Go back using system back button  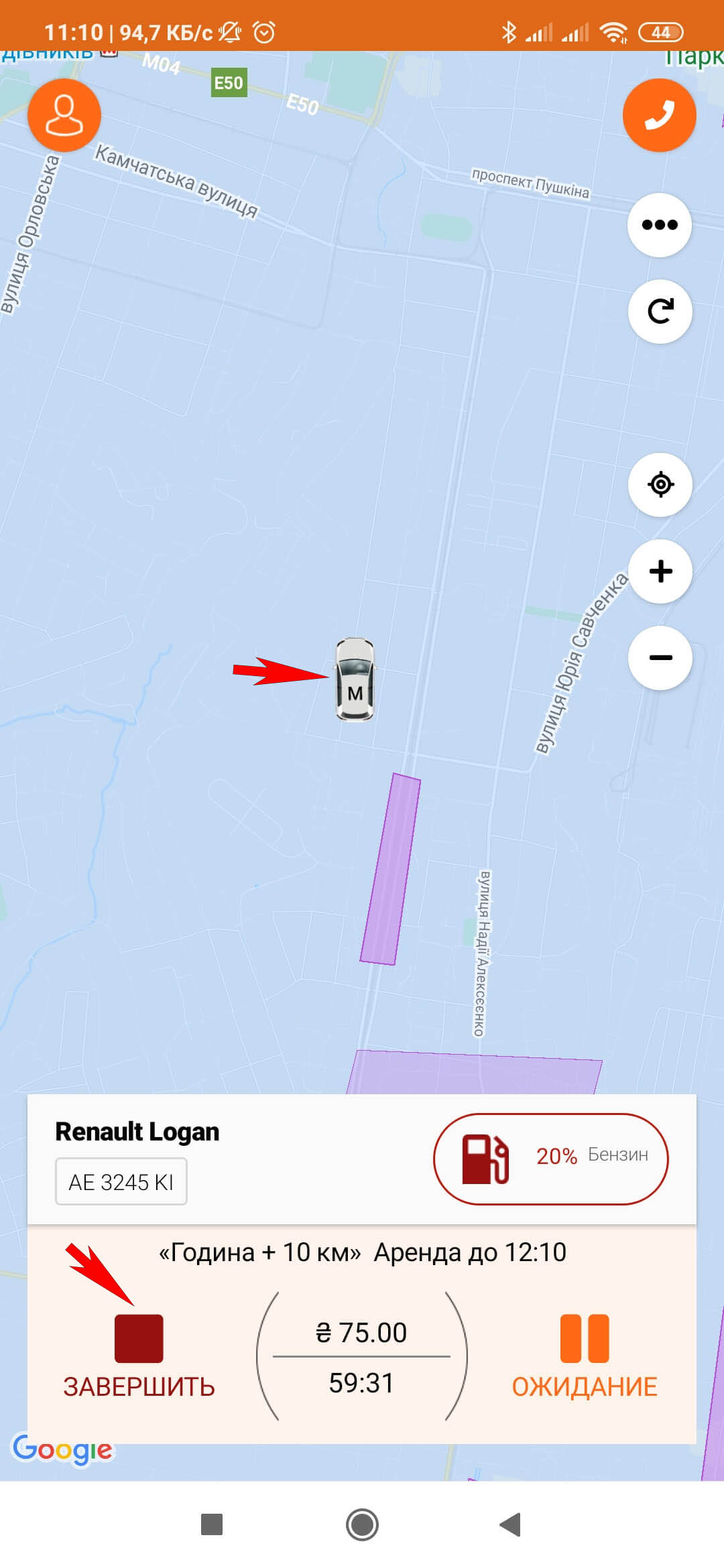point(511,1524)
